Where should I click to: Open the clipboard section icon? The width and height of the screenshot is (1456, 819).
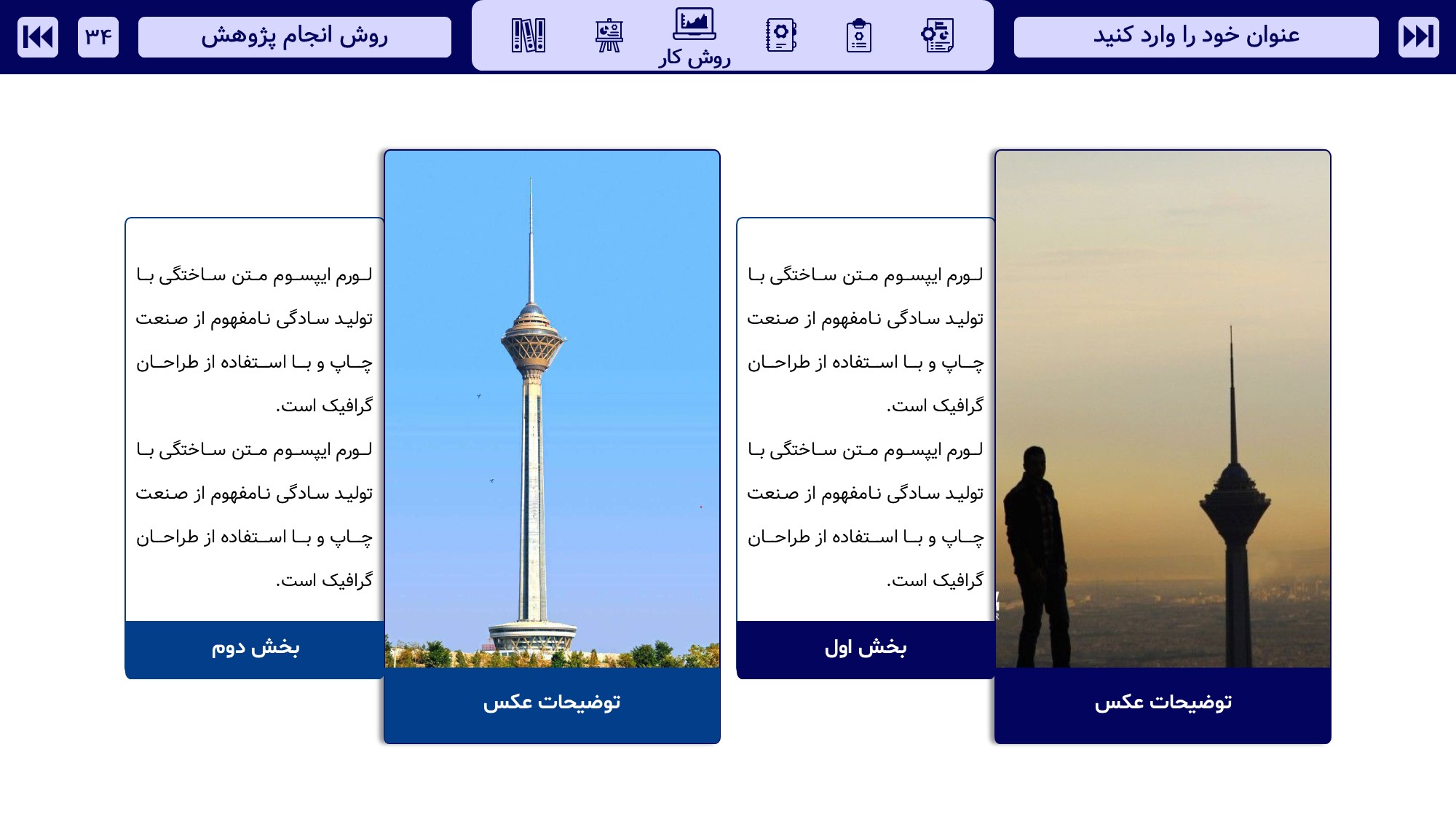tap(859, 36)
